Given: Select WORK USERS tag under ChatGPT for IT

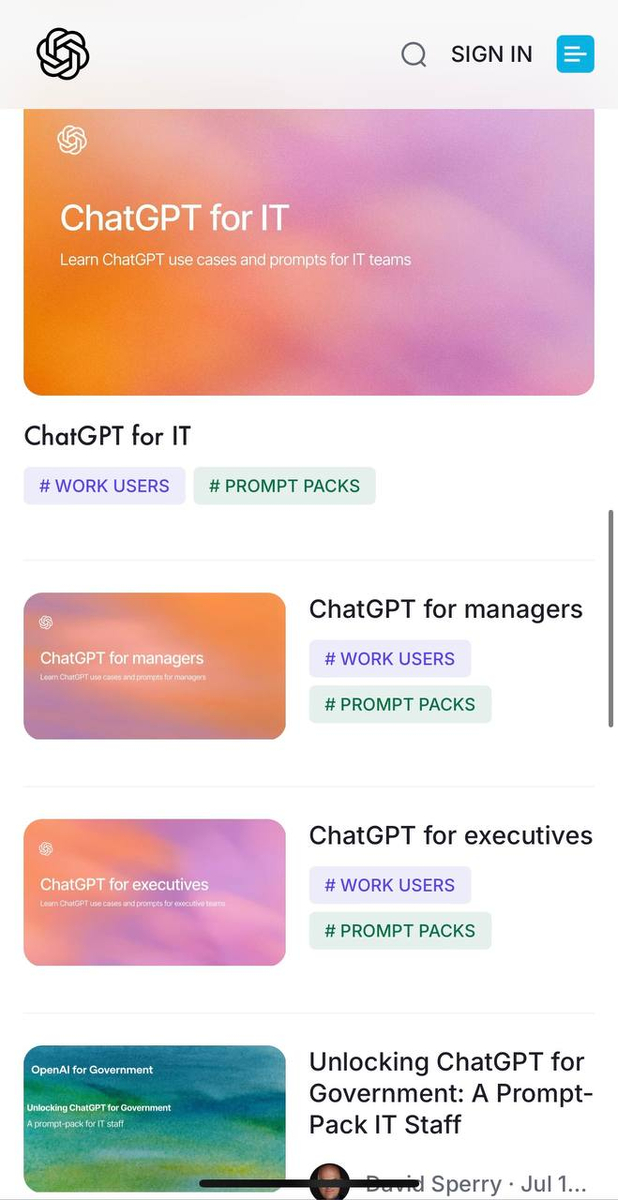Looking at the screenshot, I should 104,486.
